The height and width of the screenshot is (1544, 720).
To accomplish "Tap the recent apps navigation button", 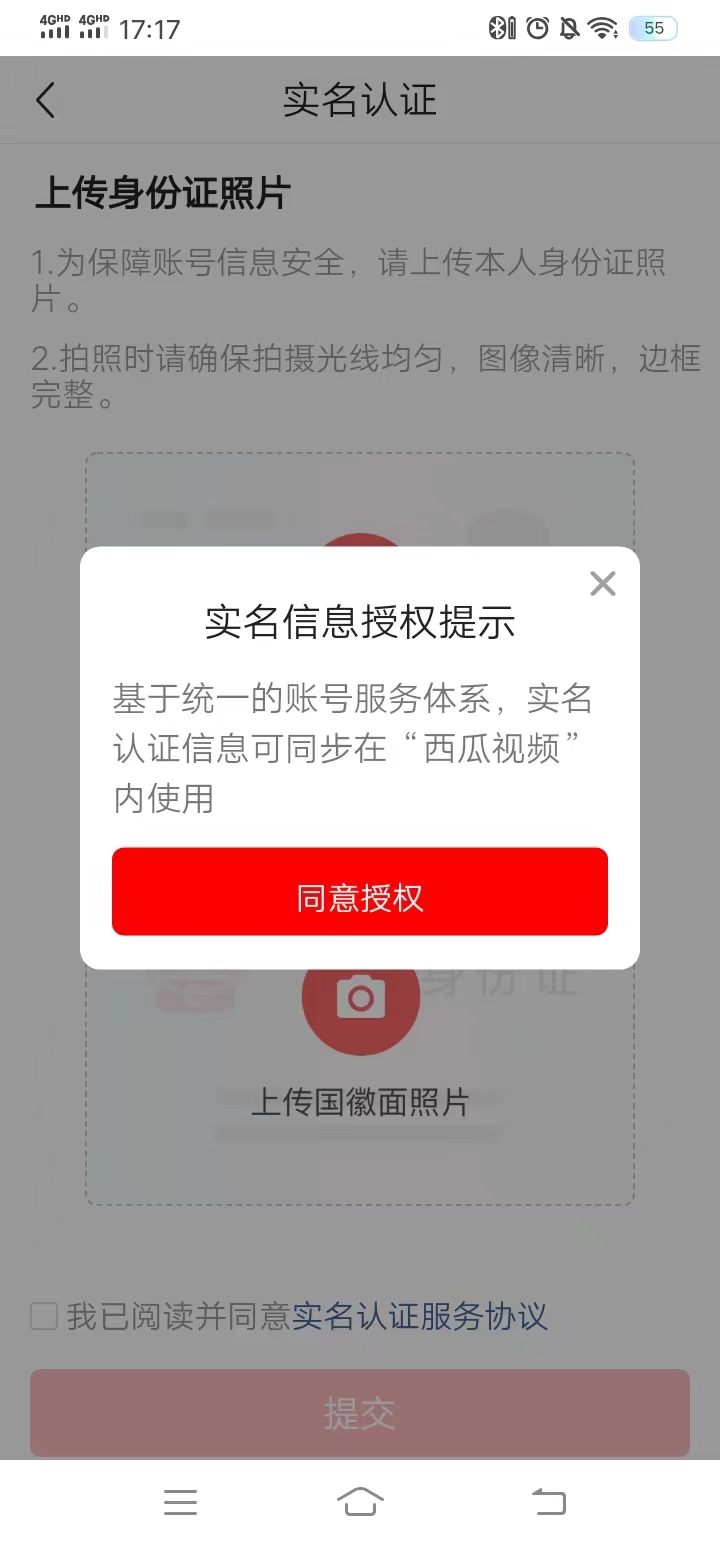I will pos(180,1501).
